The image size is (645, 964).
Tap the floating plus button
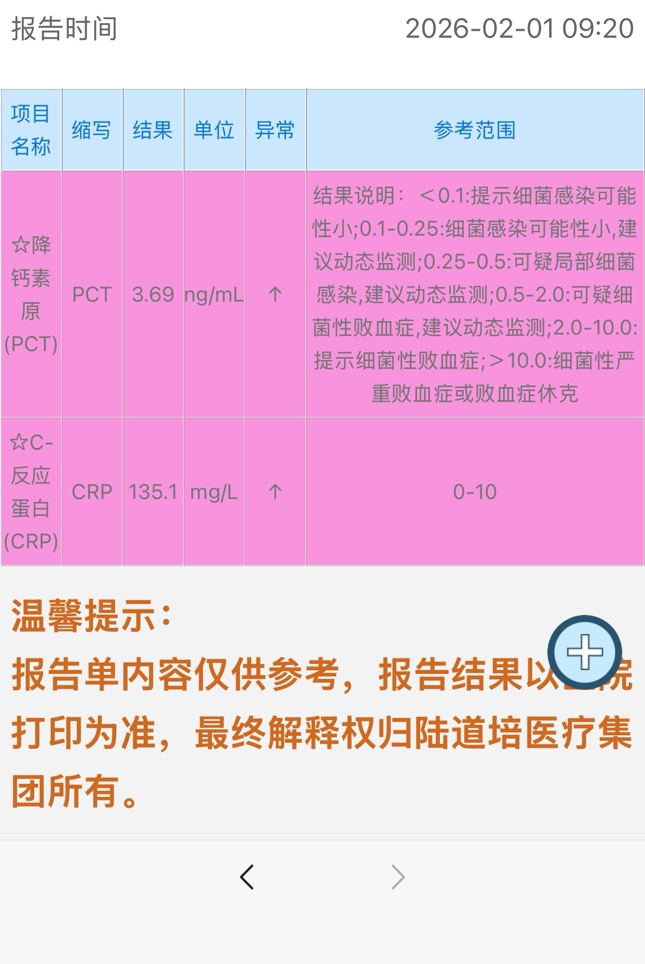[585, 653]
